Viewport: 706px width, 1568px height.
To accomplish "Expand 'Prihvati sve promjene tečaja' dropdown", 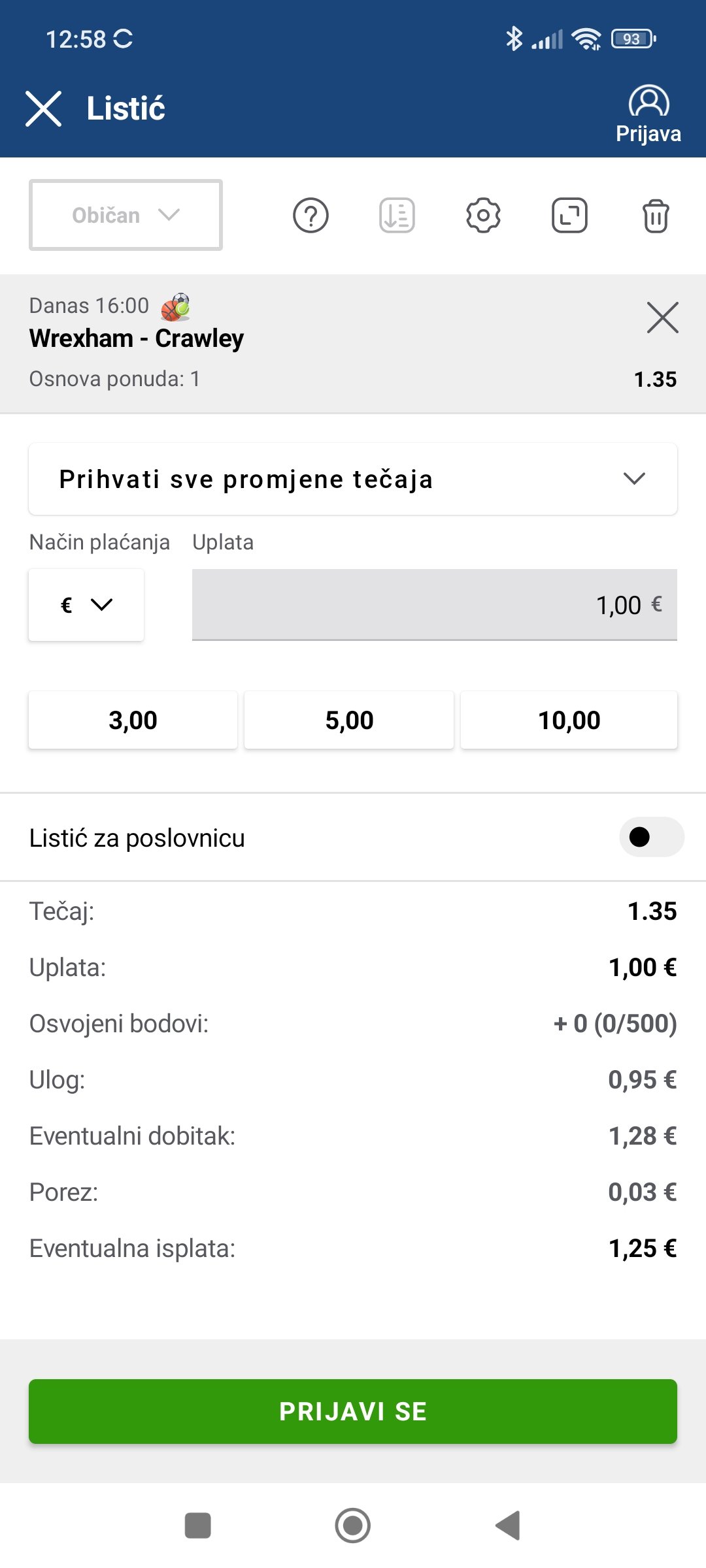I will [x=353, y=479].
